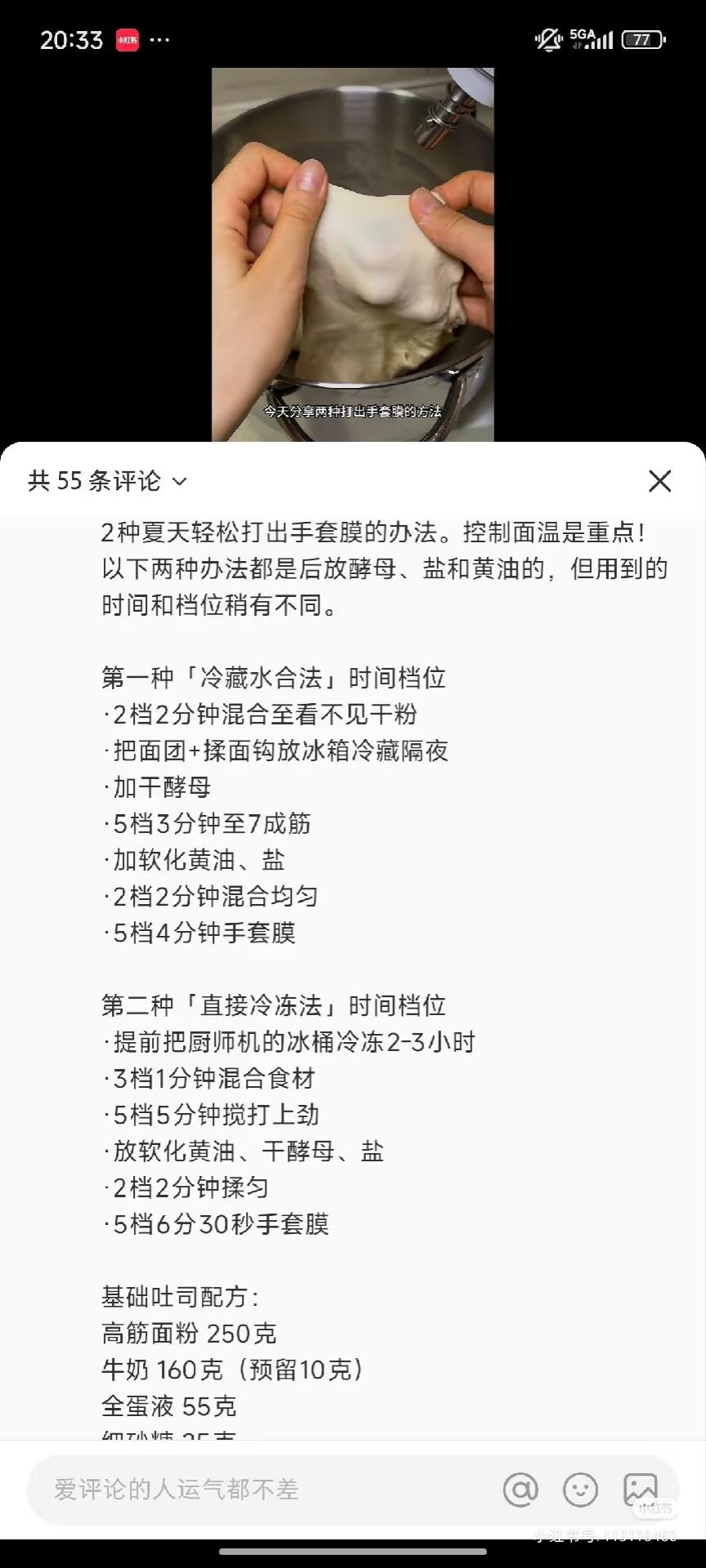
Task: Open the three-dot more options menu
Action: [160, 39]
